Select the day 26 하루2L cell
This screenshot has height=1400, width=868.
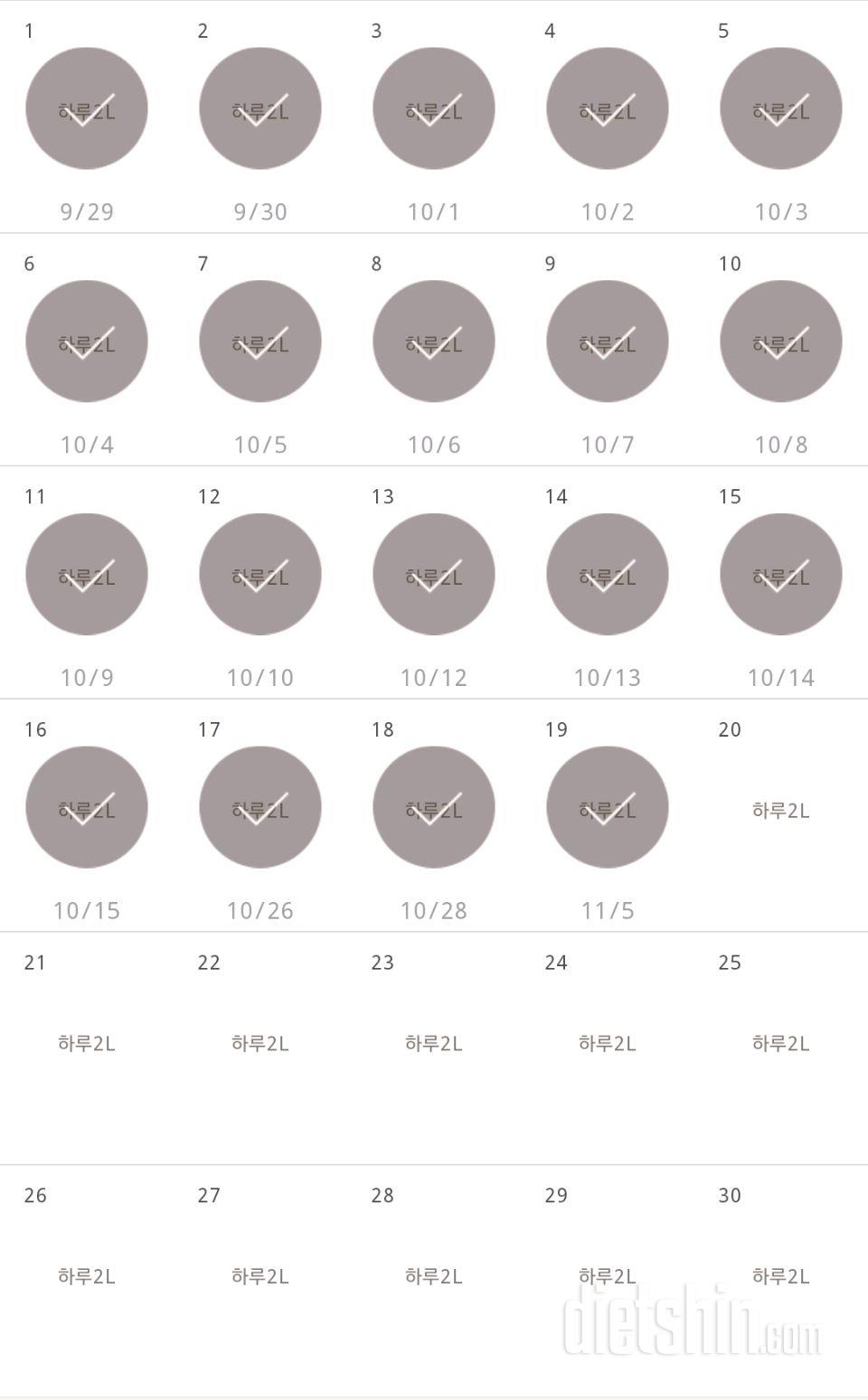[87, 1276]
